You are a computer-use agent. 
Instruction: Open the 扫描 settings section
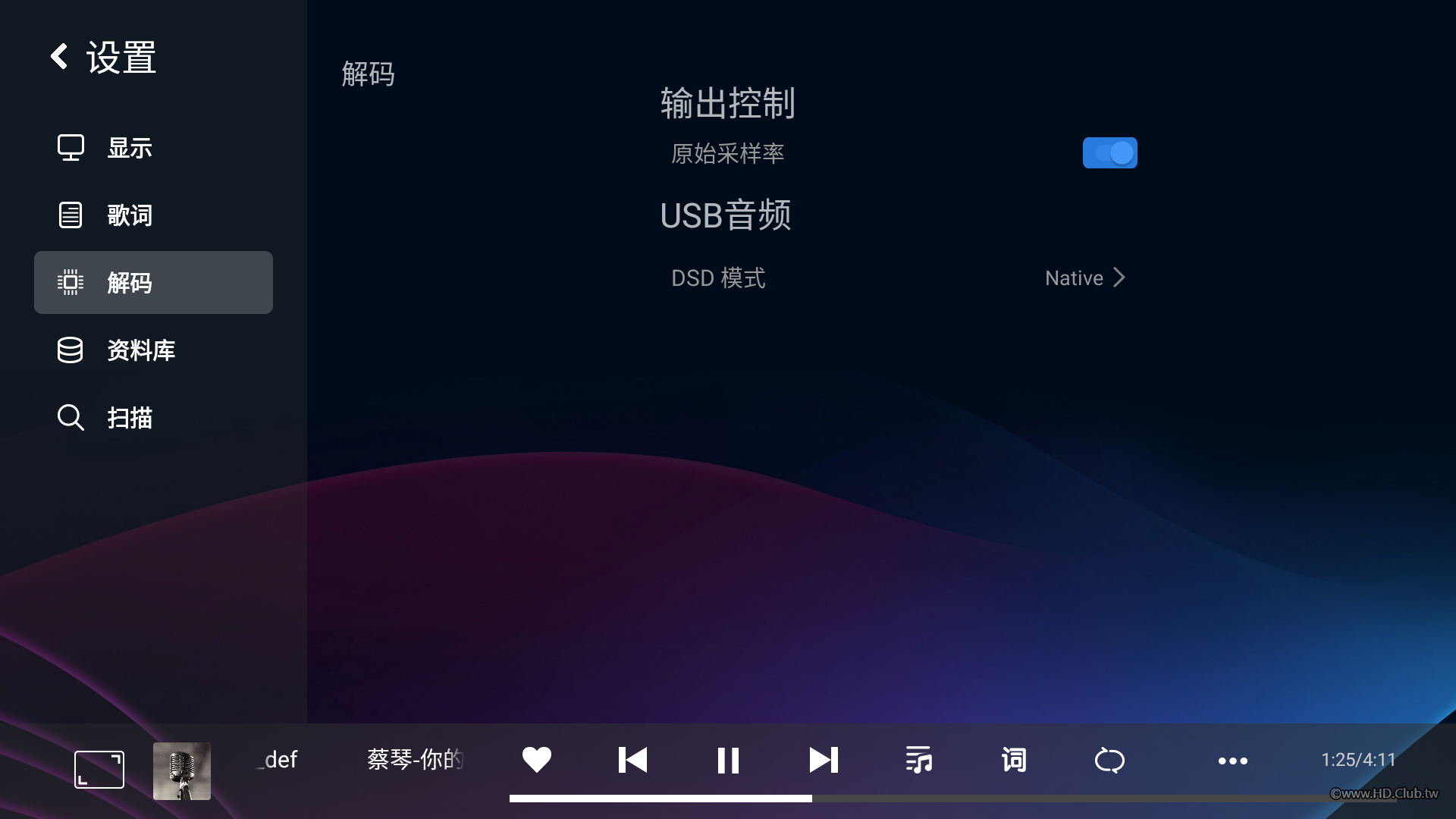[x=129, y=418]
